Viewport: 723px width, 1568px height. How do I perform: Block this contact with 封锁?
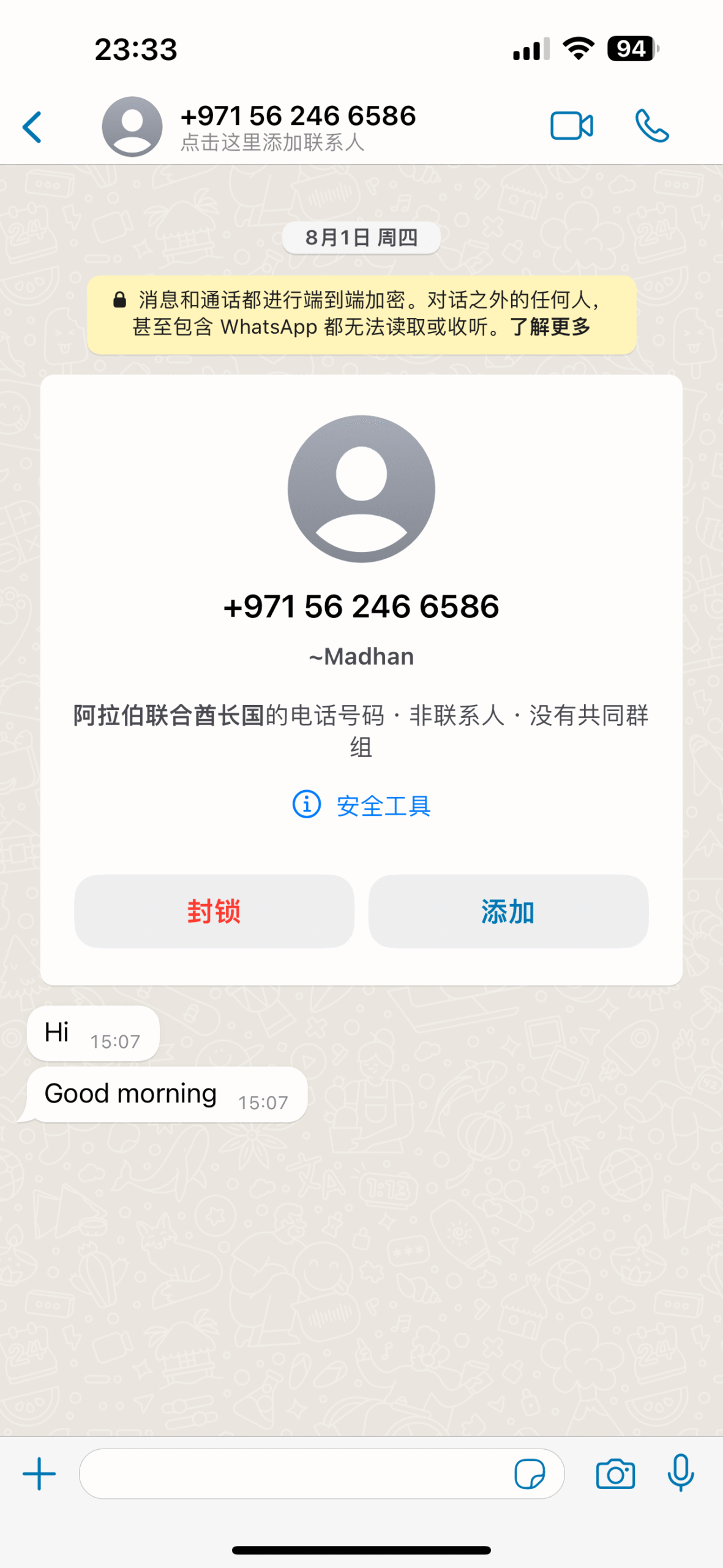click(x=214, y=911)
